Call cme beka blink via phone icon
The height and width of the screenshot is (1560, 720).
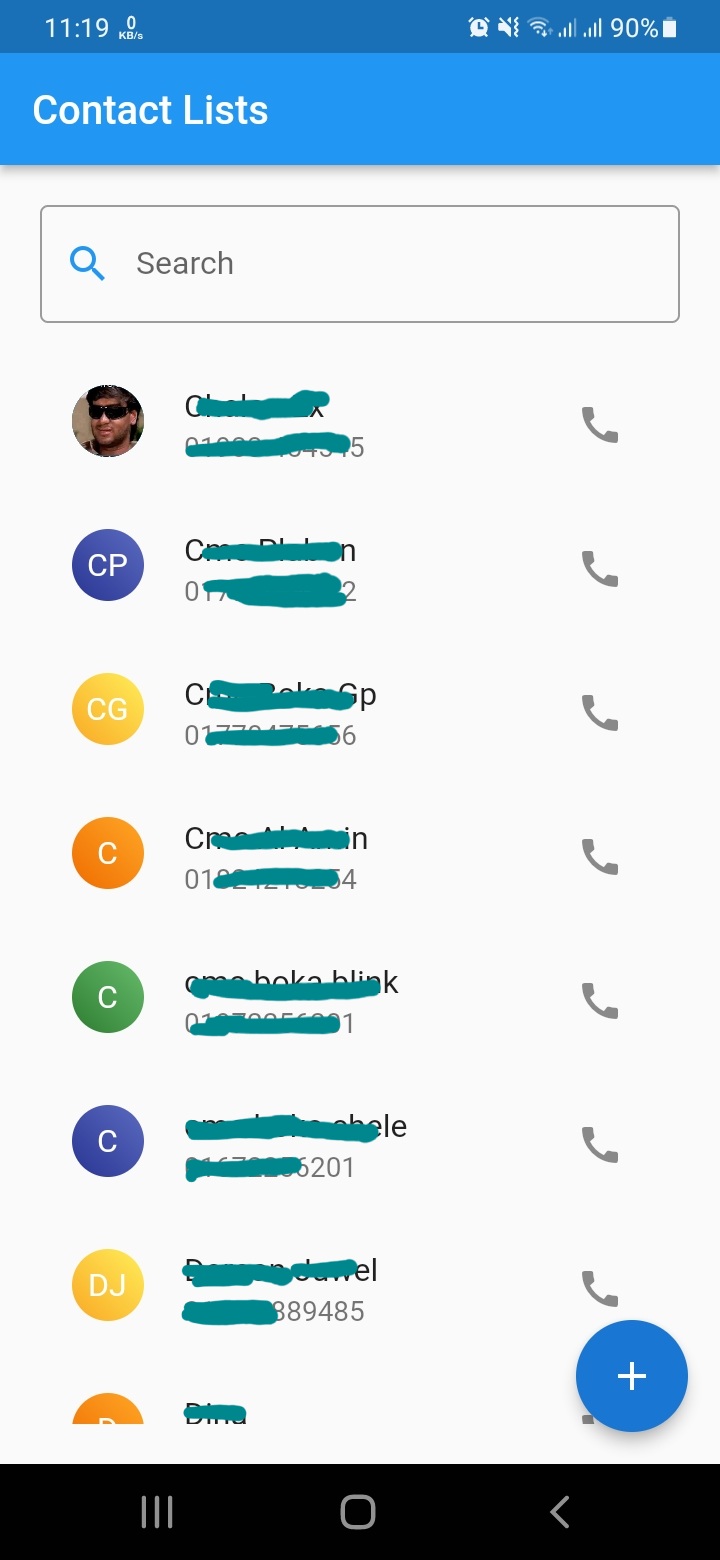tap(599, 1001)
